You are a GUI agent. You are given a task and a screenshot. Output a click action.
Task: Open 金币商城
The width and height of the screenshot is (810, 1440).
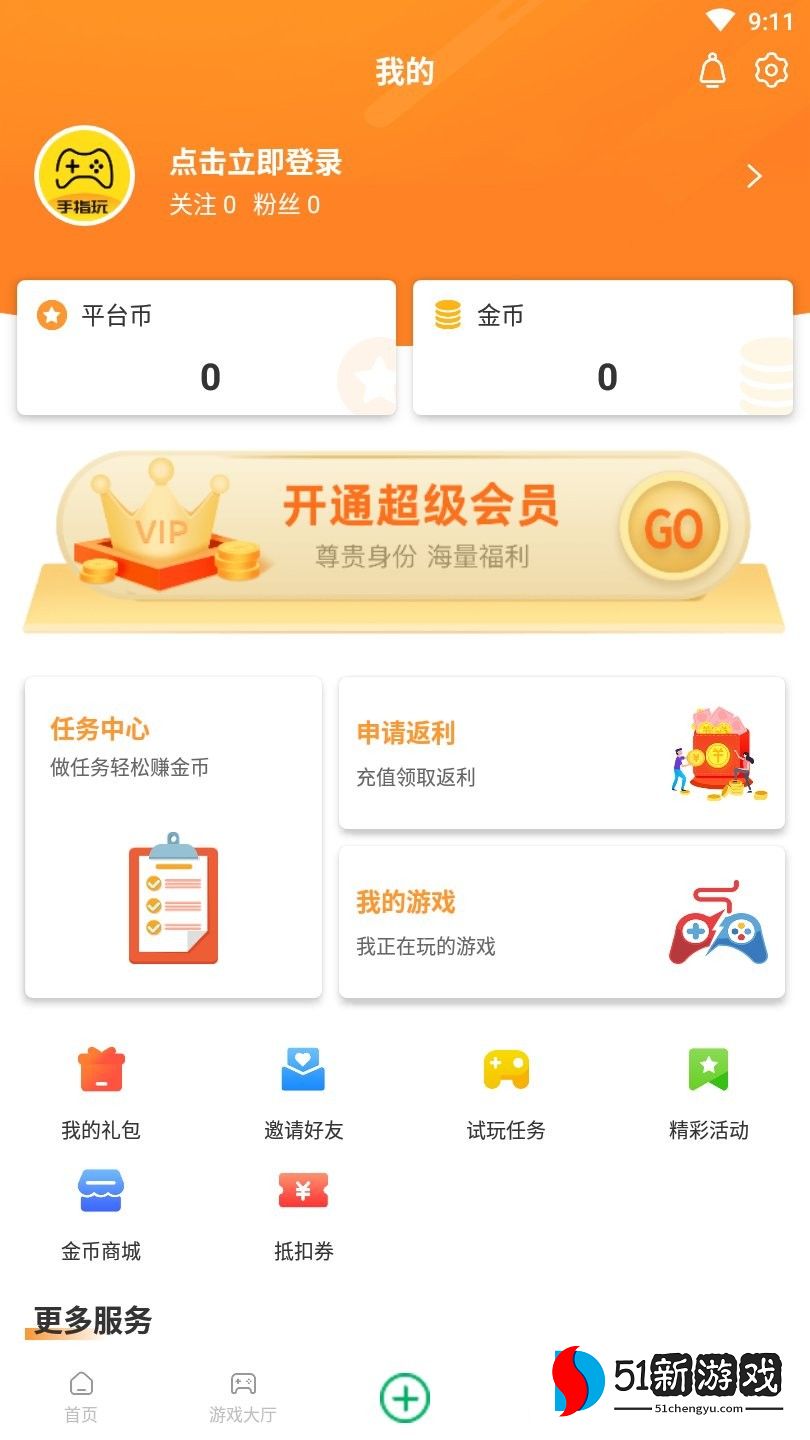(x=101, y=1212)
